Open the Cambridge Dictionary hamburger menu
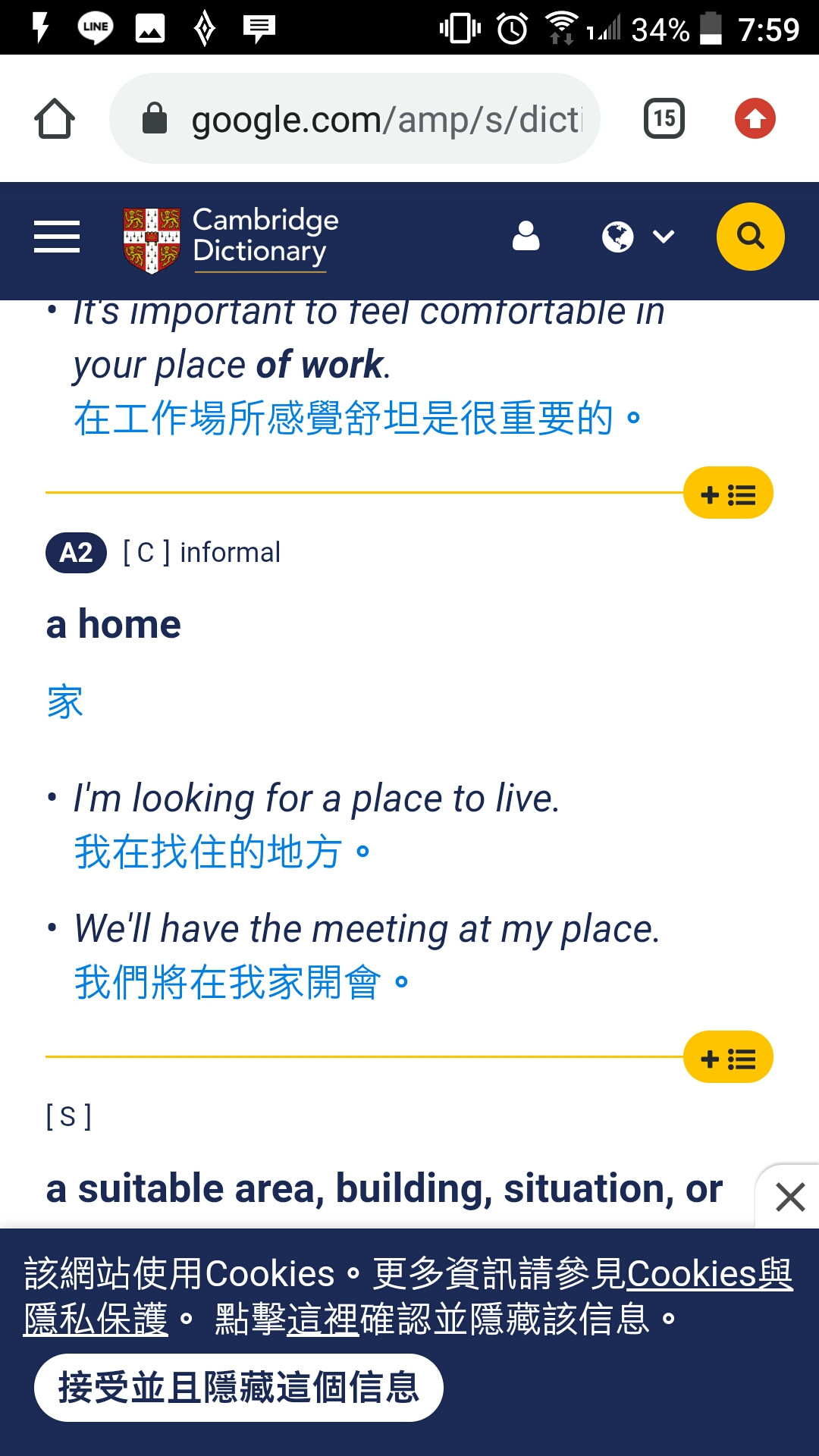This screenshot has height=1456, width=819. tap(57, 237)
